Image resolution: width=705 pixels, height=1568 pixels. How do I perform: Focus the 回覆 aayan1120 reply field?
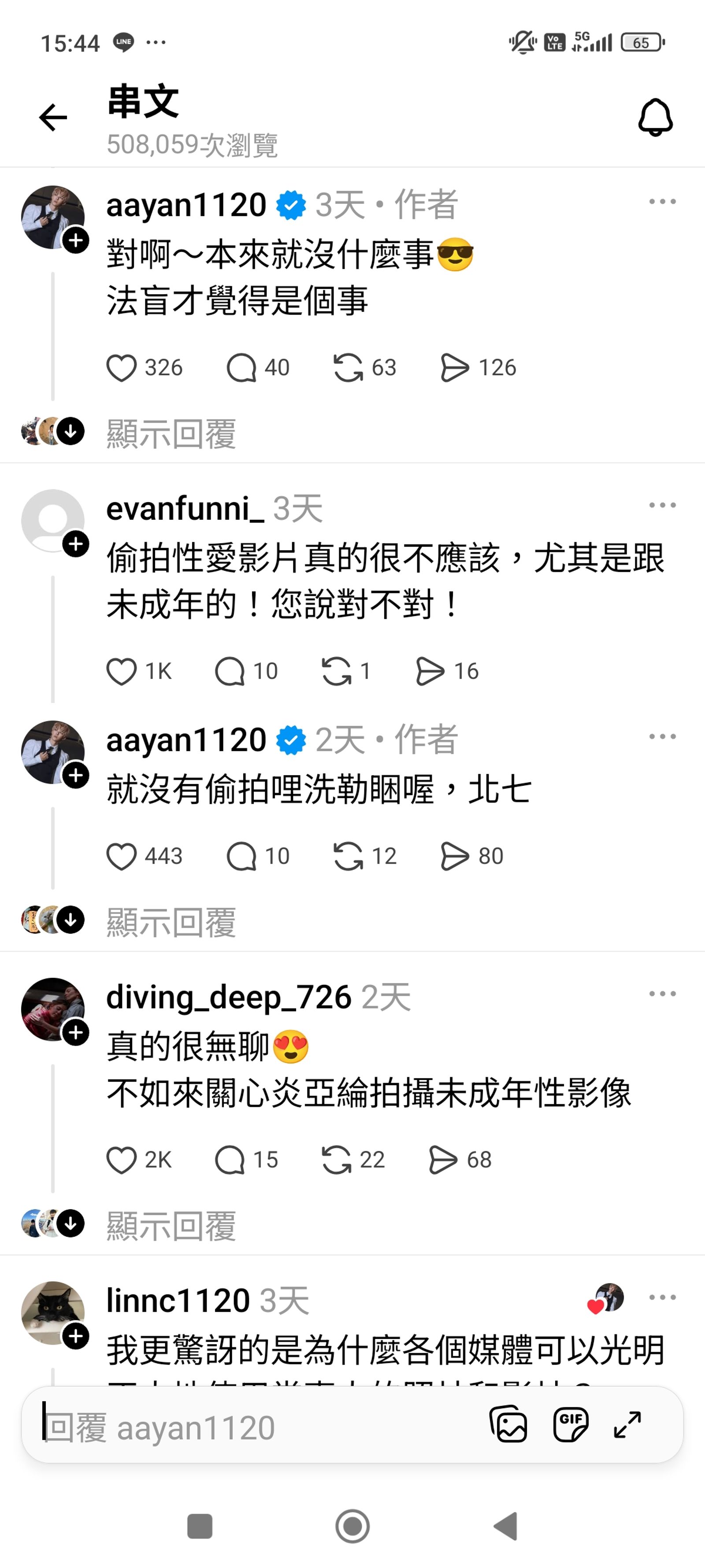[x=244, y=1428]
